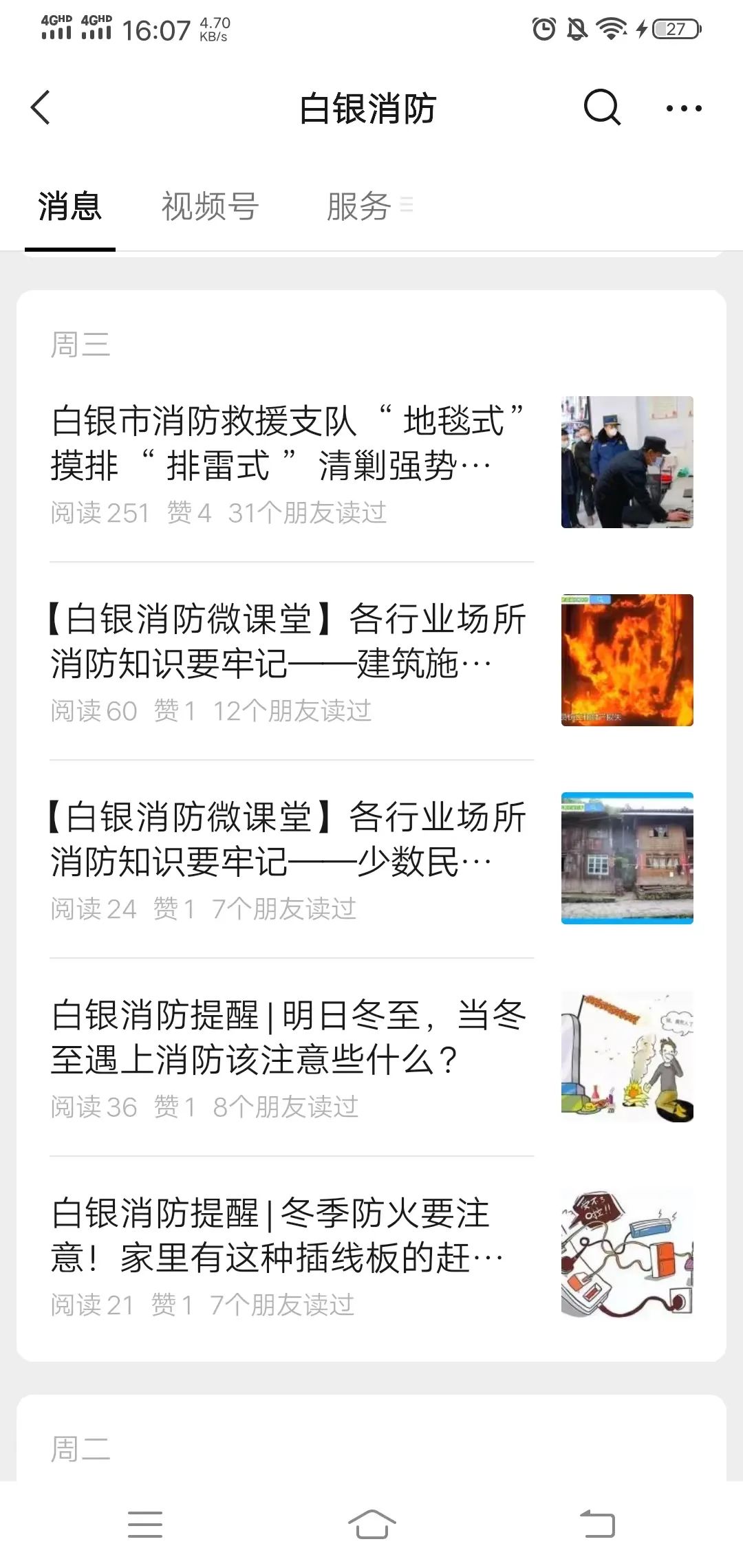
Task: Go back from 白银消防 page
Action: pyautogui.click(x=41, y=108)
